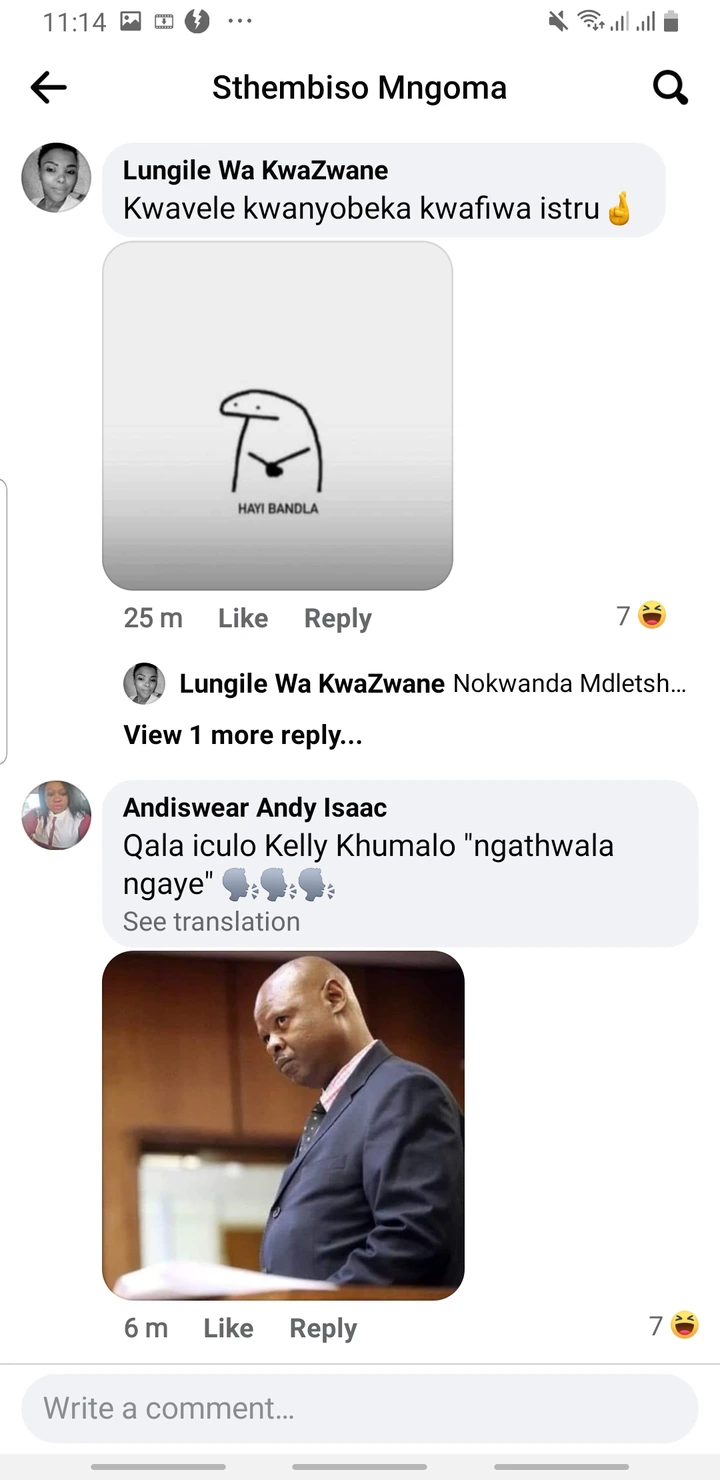Reply to Lungile Wa KwaZwane's comment

pyautogui.click(x=338, y=618)
